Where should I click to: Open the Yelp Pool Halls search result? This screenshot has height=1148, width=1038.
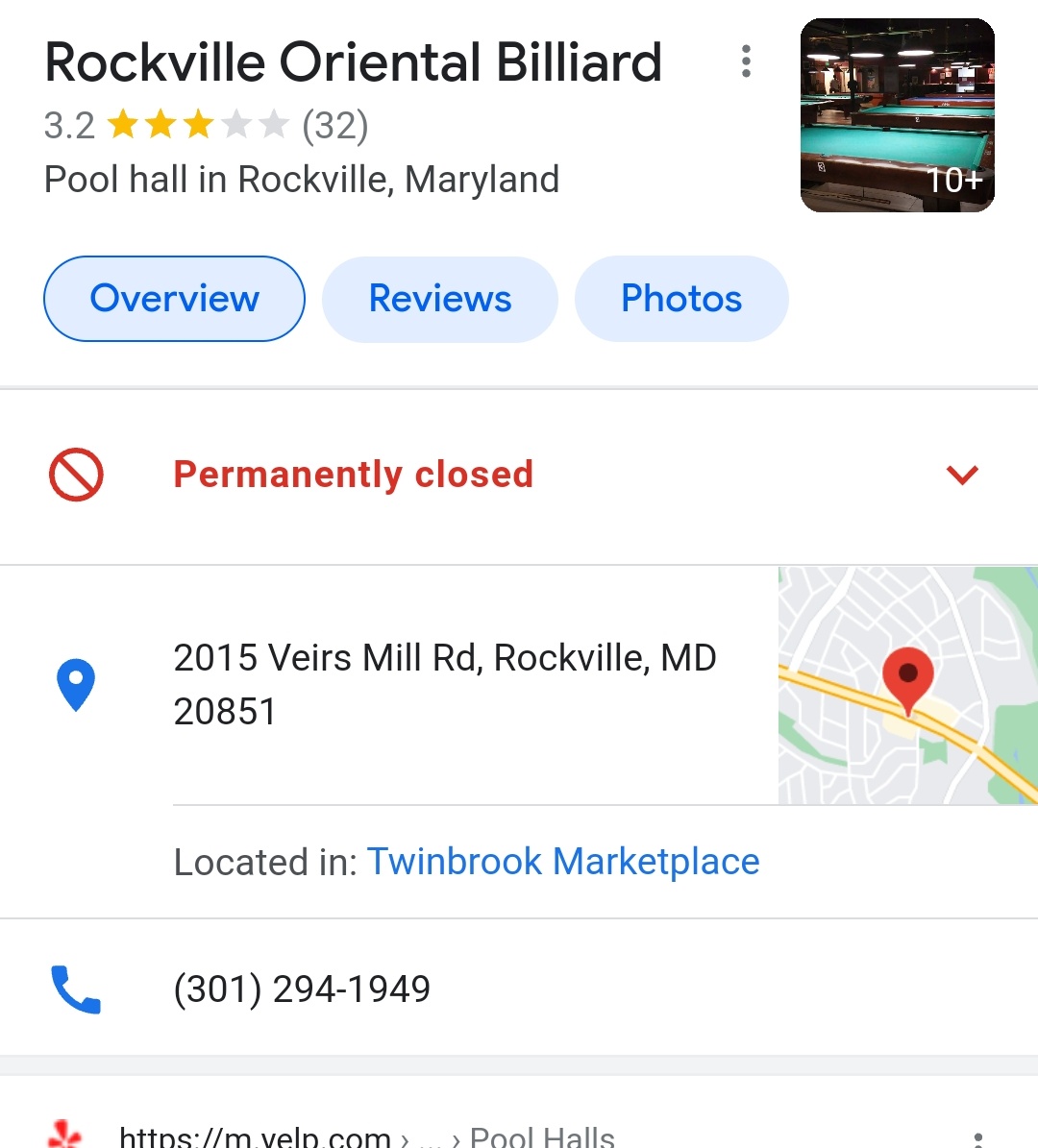click(x=365, y=1136)
